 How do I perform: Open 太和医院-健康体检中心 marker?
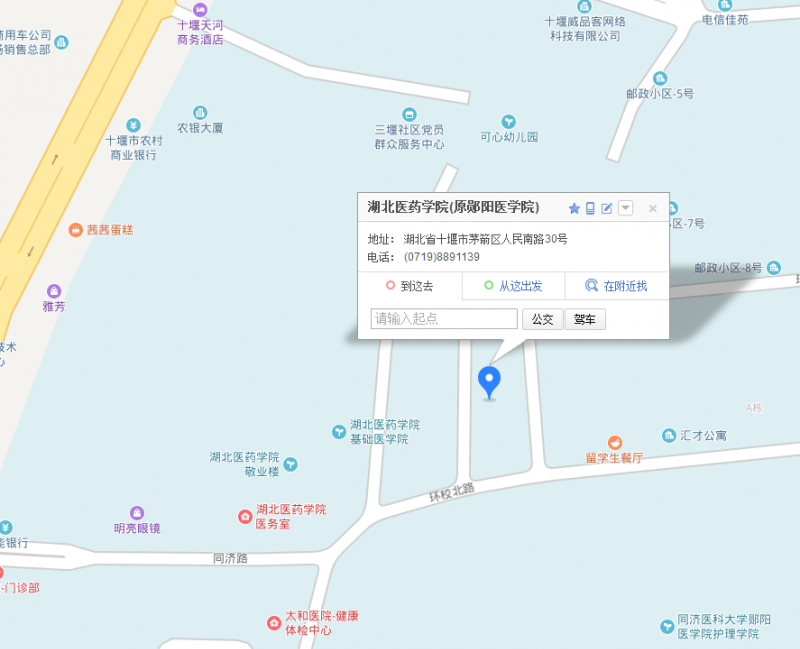click(274, 623)
